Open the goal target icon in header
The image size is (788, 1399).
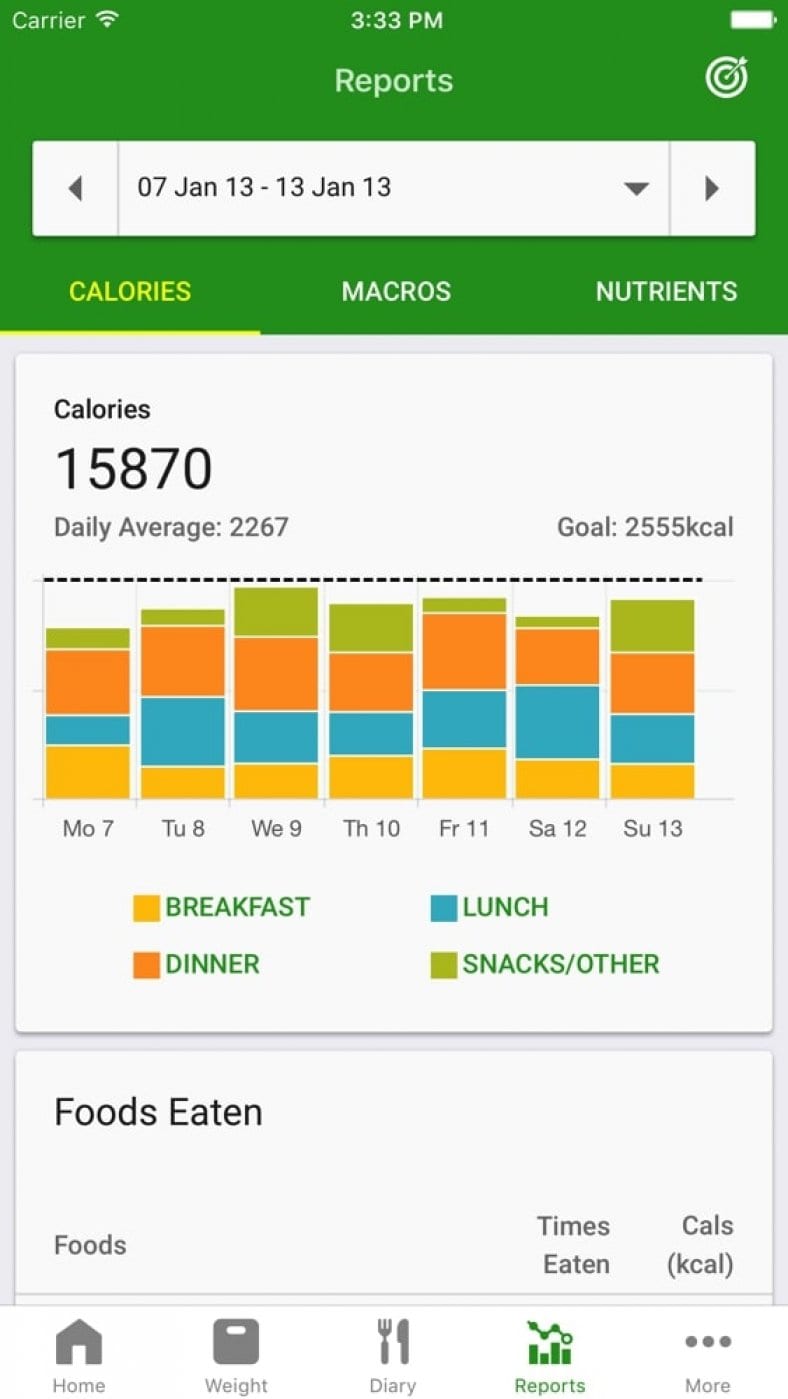click(x=726, y=79)
